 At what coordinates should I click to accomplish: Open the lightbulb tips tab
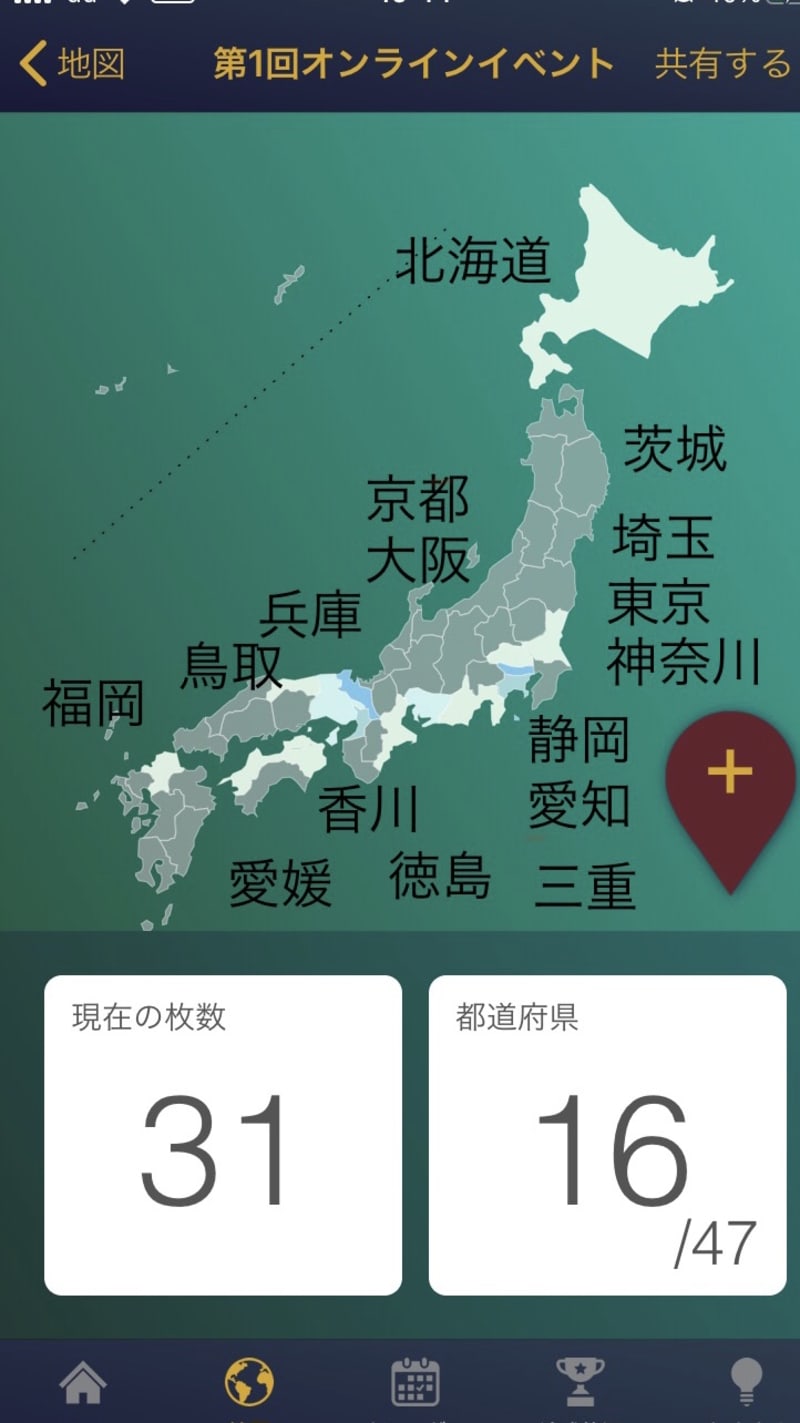pyautogui.click(x=746, y=1383)
